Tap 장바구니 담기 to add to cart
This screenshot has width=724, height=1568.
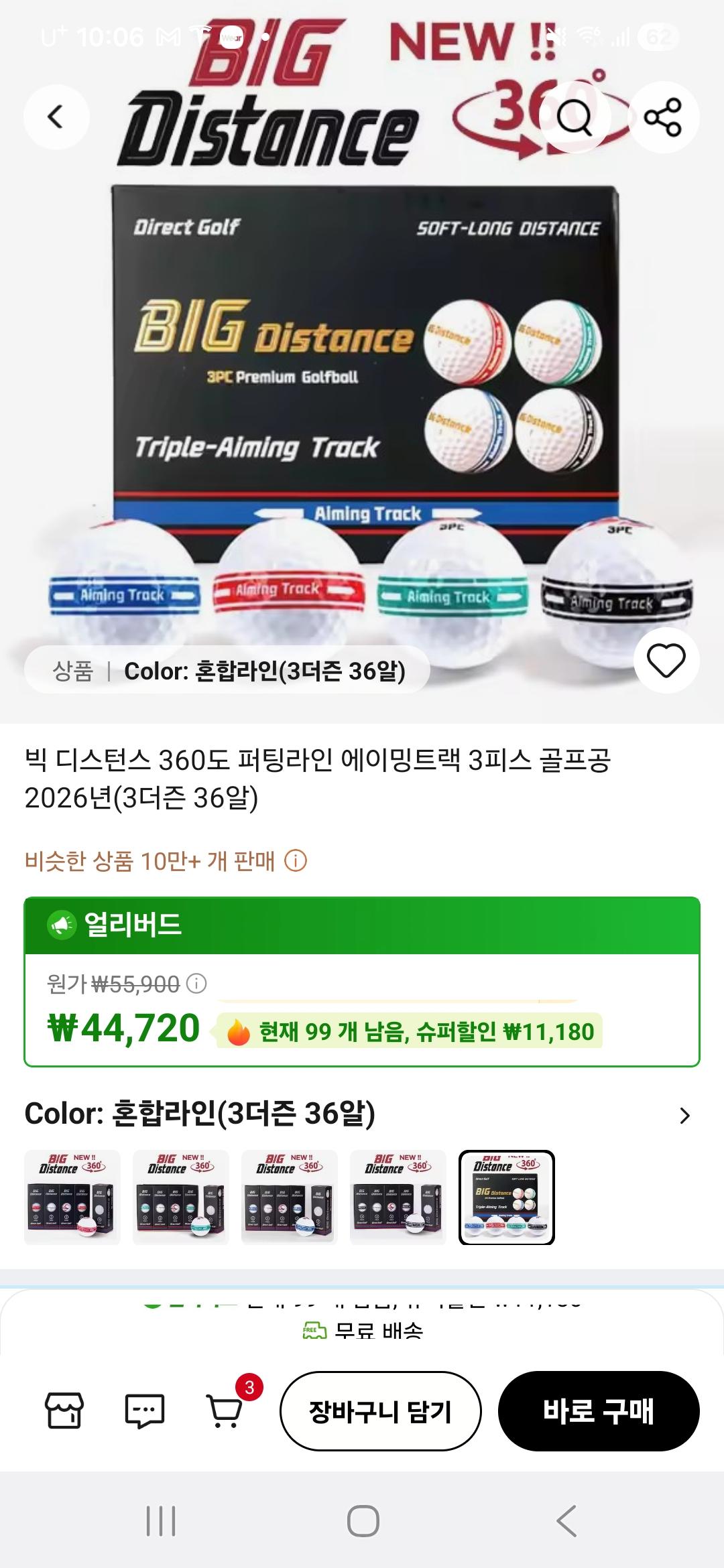380,1411
